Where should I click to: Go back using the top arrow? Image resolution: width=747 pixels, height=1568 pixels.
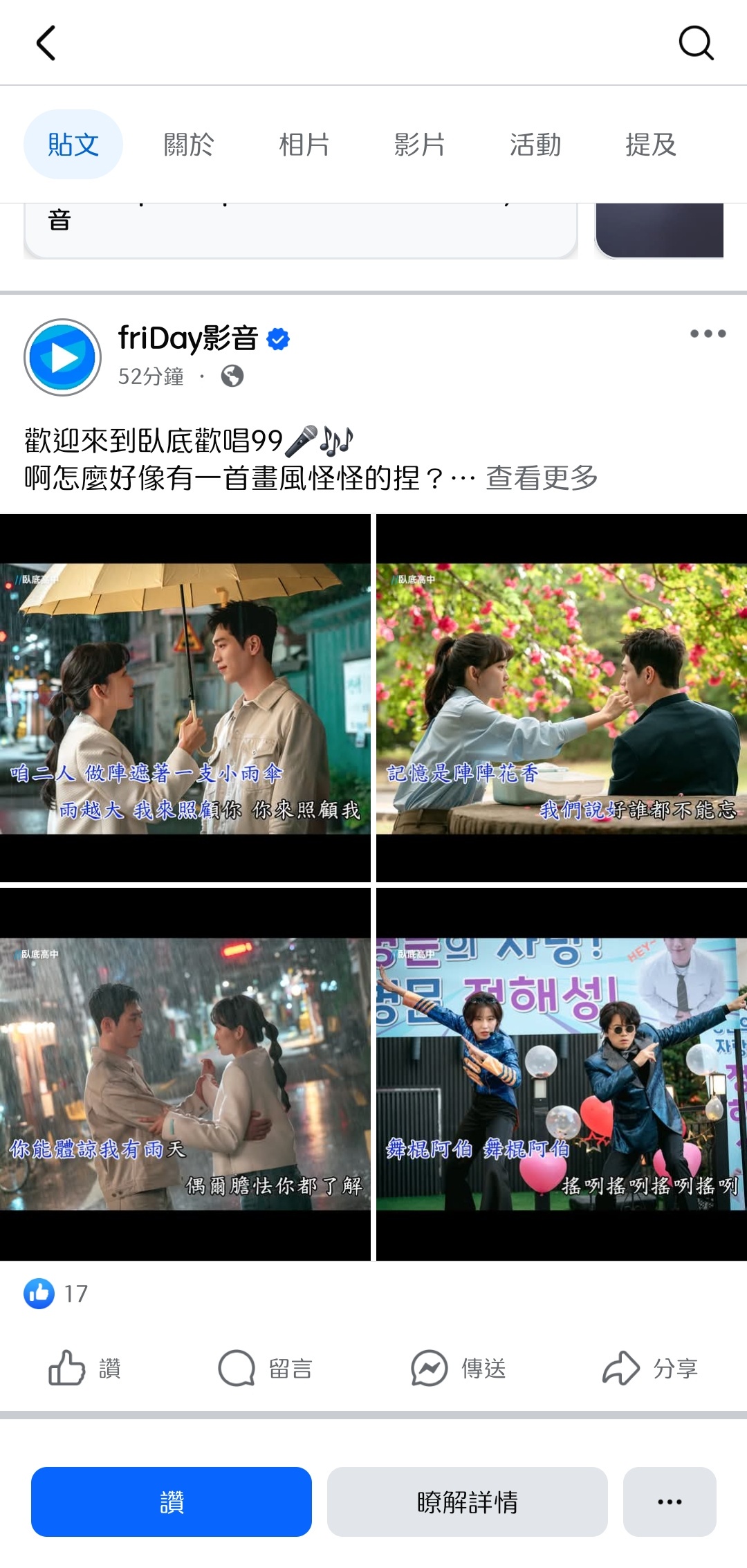click(x=46, y=43)
